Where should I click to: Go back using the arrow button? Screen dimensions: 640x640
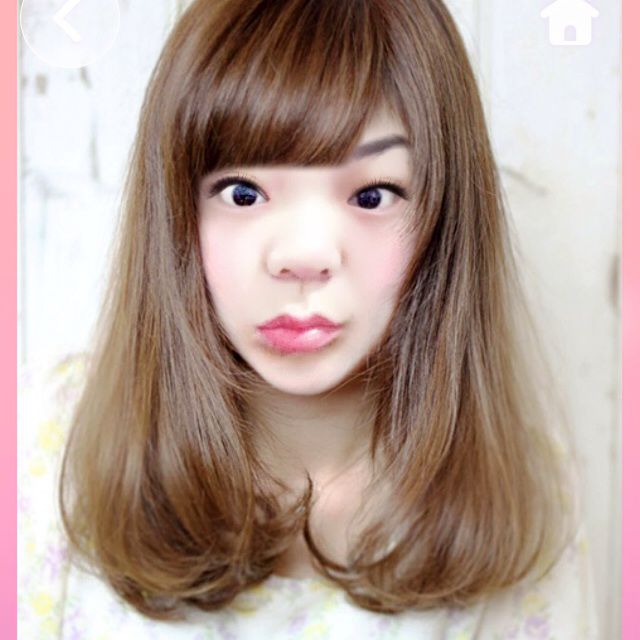point(68,21)
